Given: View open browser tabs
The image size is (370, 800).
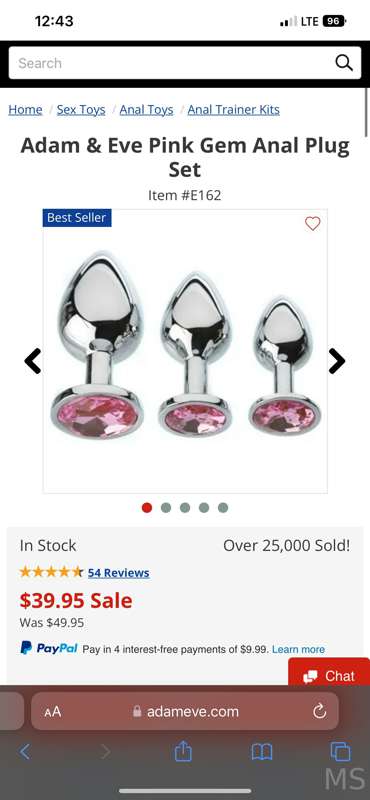Looking at the screenshot, I should [340, 752].
